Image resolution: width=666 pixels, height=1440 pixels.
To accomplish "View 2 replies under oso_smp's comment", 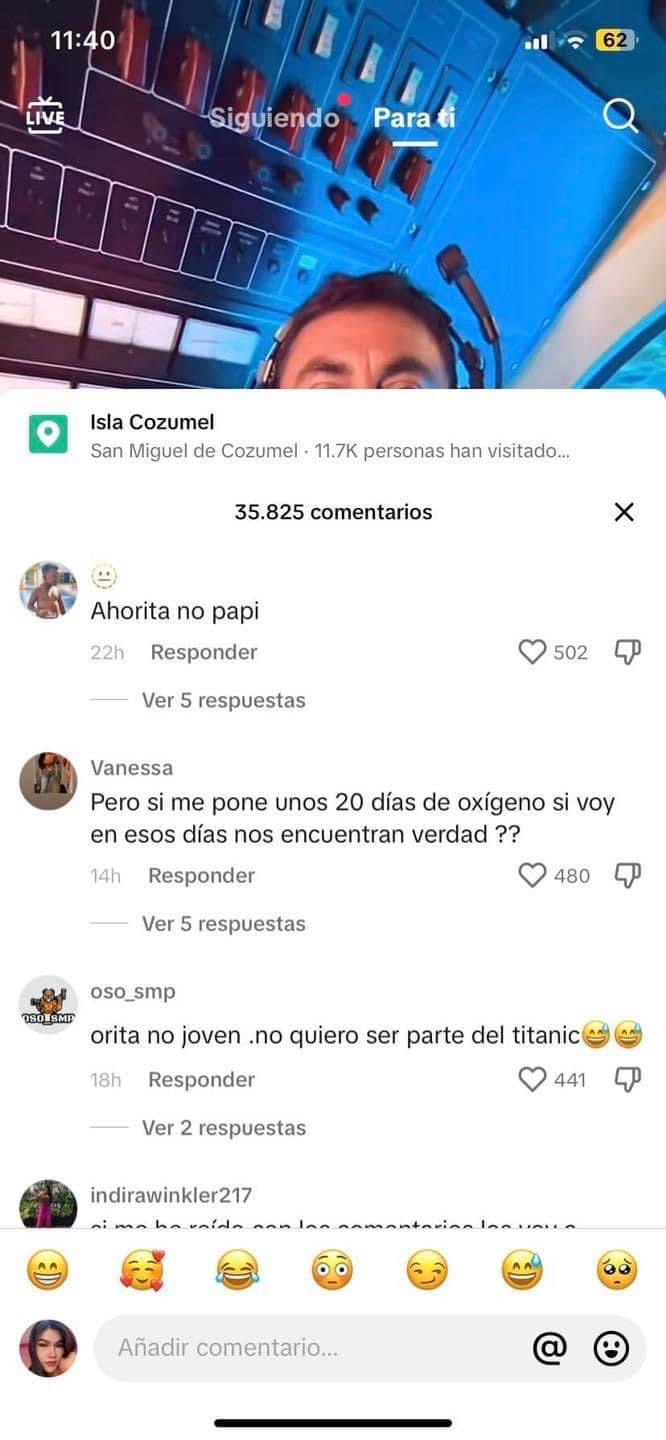I will point(223,1128).
